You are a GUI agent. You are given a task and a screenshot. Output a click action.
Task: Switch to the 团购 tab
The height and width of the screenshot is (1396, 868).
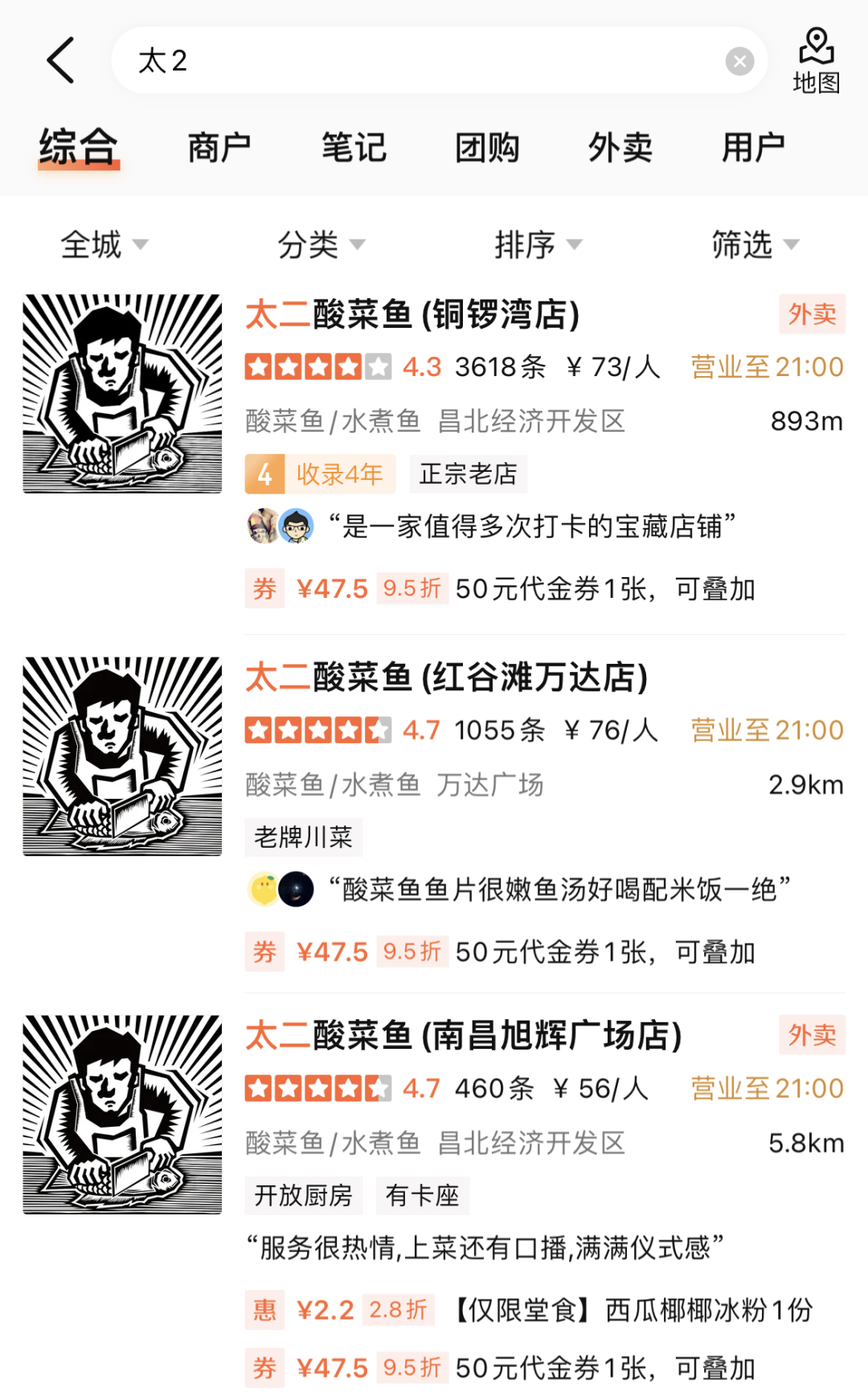[487, 148]
